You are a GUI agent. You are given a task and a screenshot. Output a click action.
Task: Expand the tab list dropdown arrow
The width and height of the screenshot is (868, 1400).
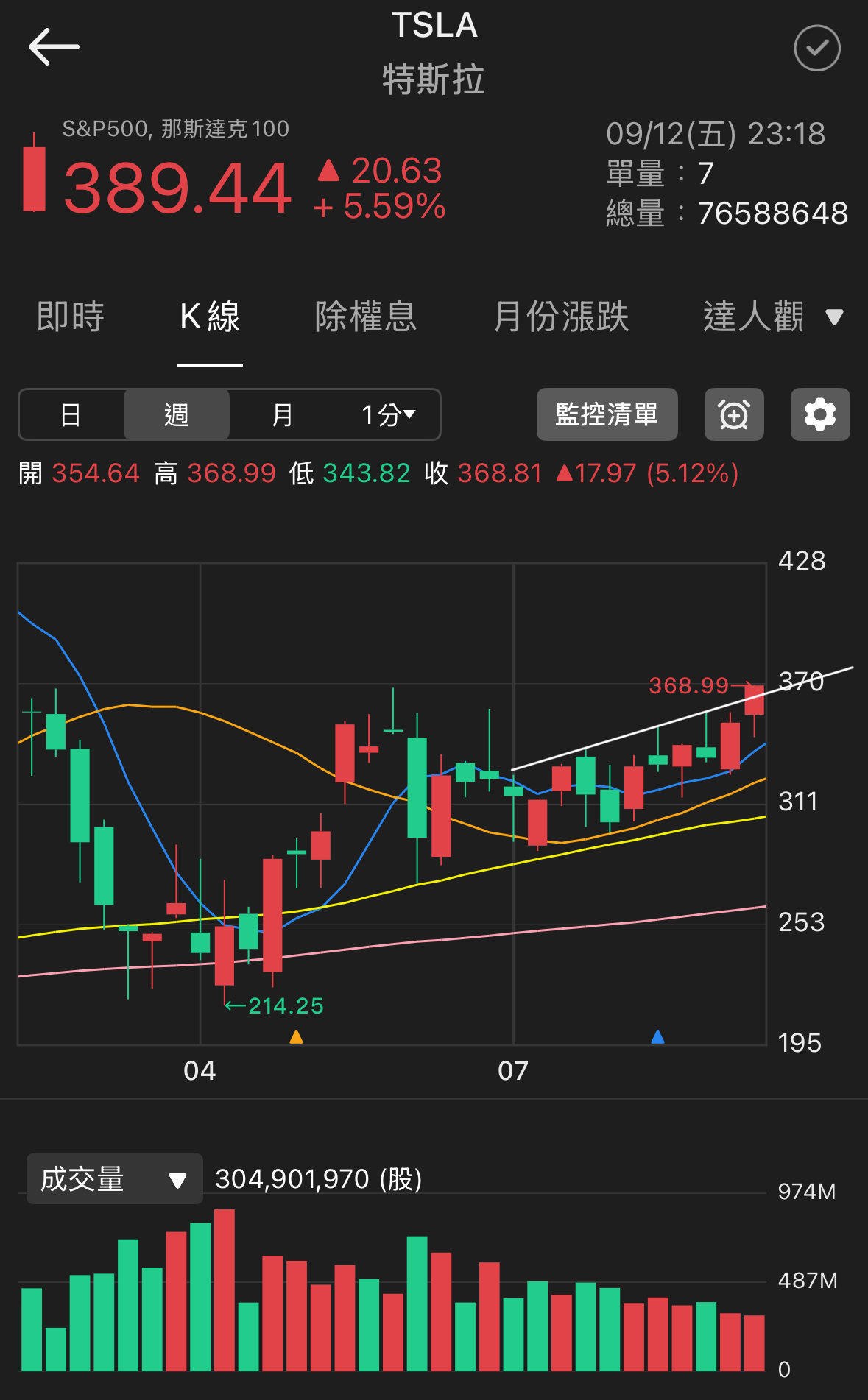(x=834, y=317)
